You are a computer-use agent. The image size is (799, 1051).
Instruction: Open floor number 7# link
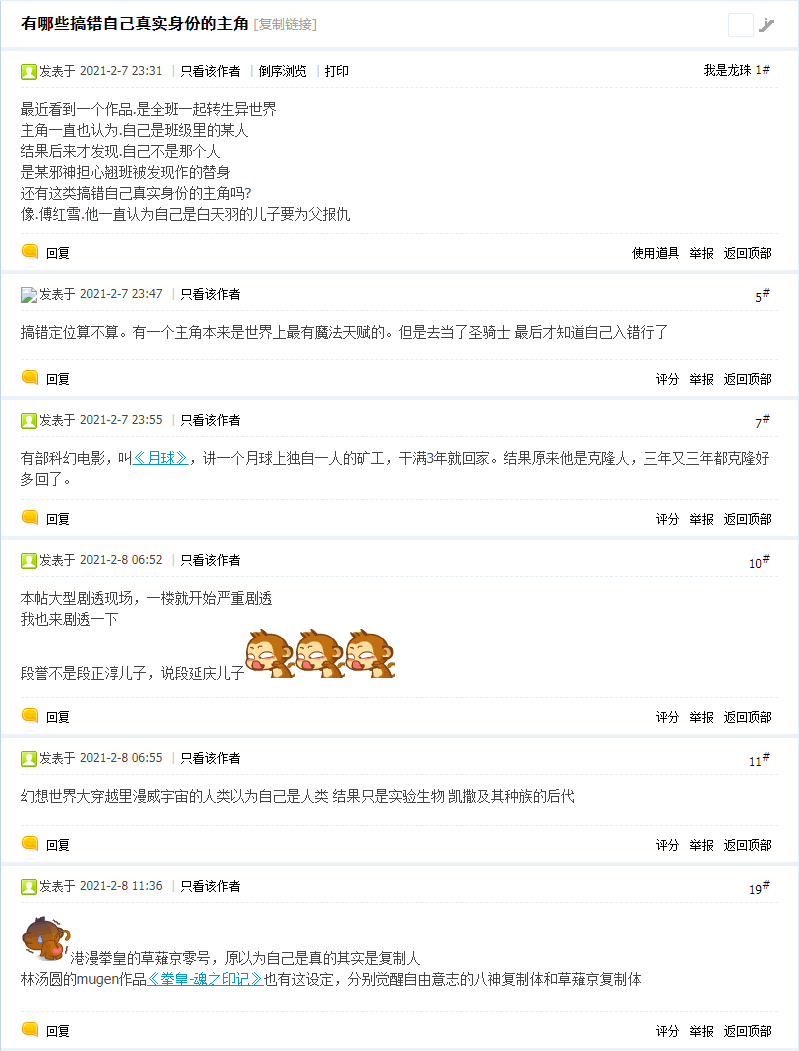762,423
